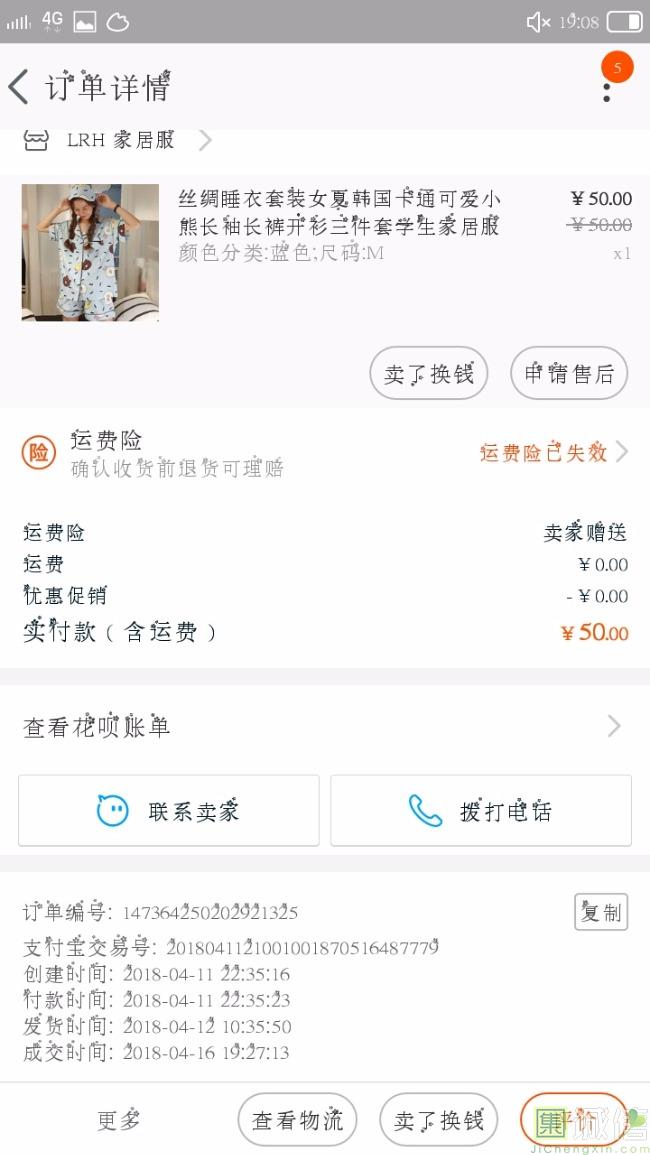
Task: Tap 卖了换钱 beside the pajama item
Action: click(429, 374)
